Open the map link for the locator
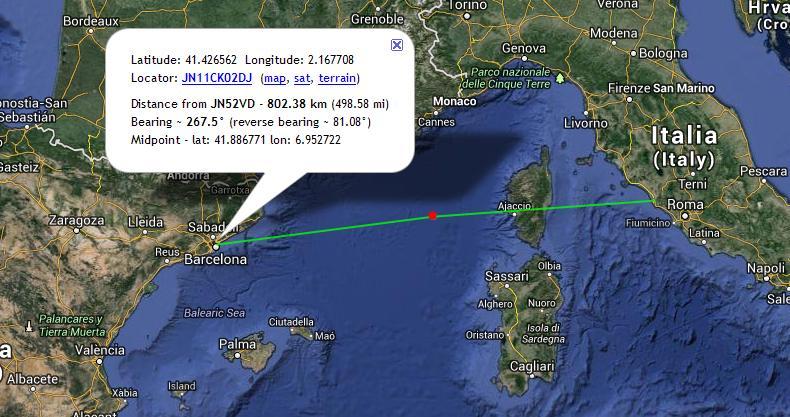 coord(274,78)
